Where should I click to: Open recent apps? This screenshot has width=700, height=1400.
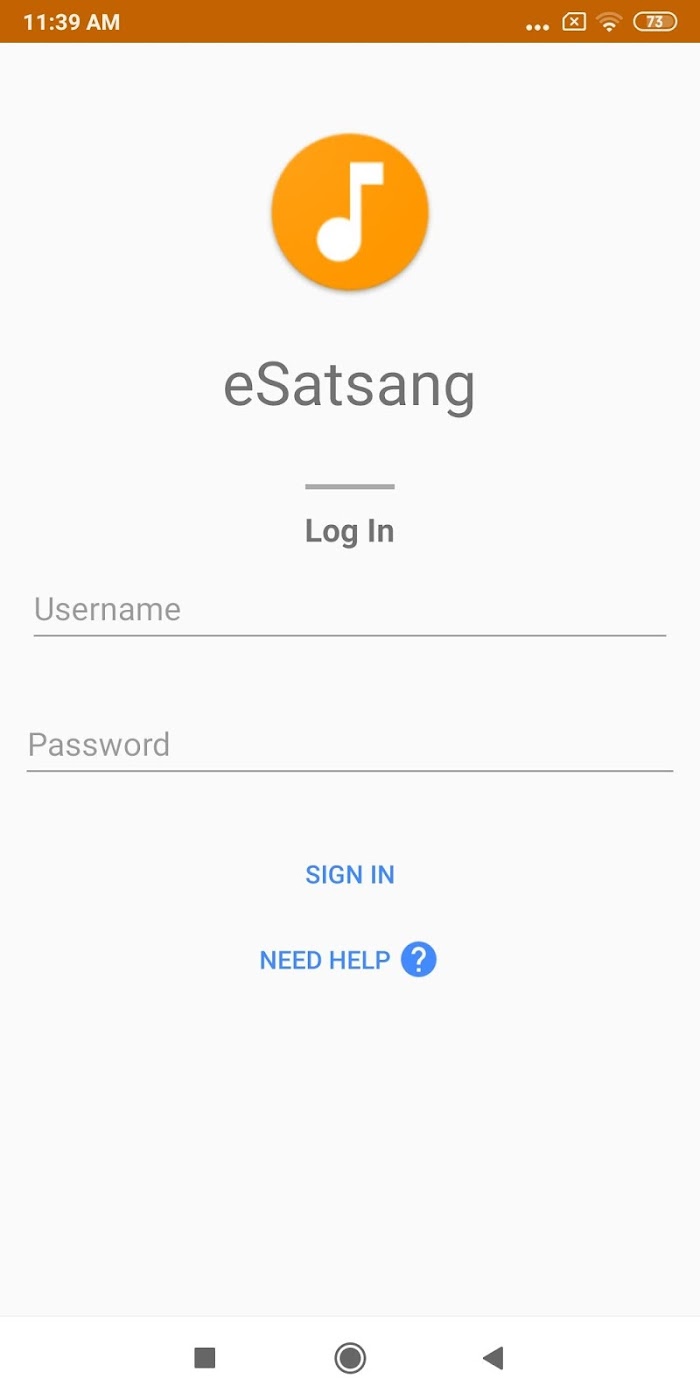click(205, 1357)
